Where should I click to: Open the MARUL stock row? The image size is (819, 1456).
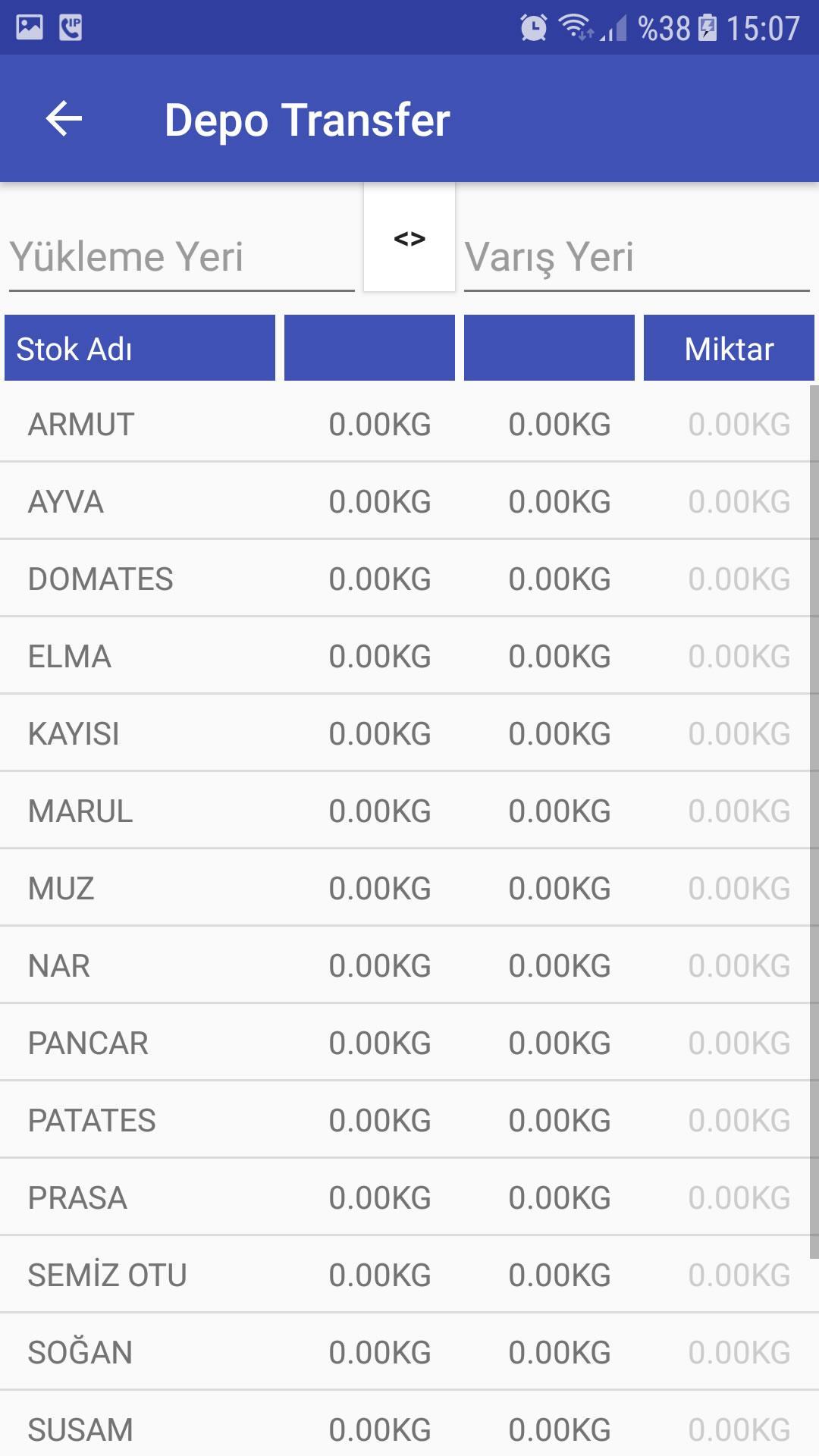409,811
